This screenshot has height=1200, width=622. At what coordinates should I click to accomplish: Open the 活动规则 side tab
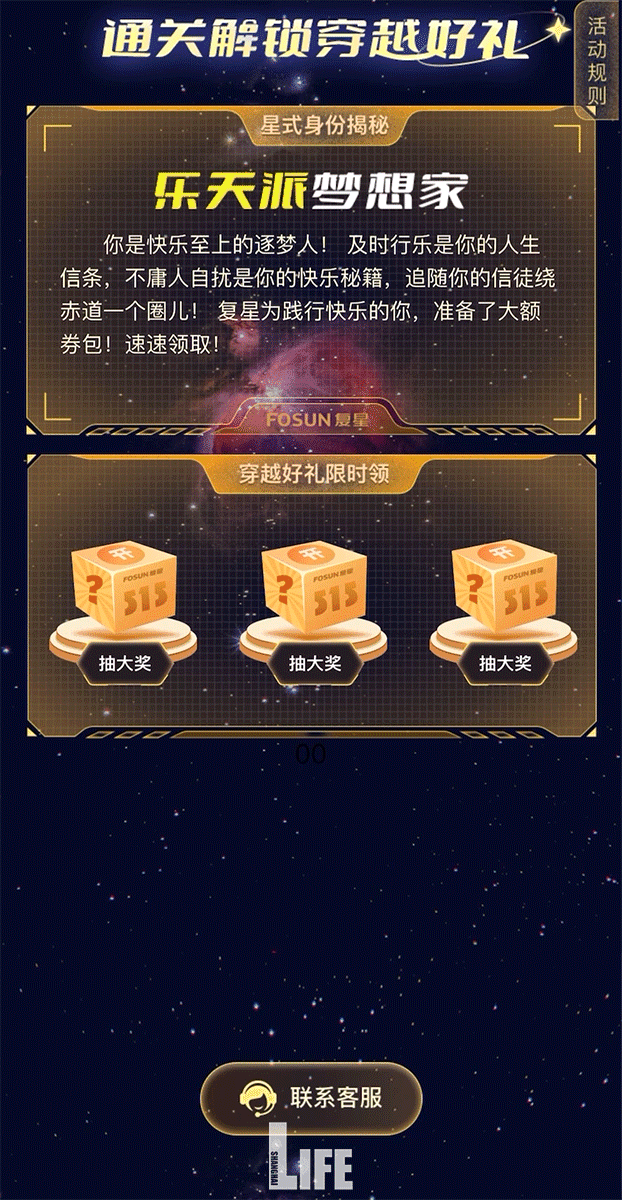[x=597, y=58]
